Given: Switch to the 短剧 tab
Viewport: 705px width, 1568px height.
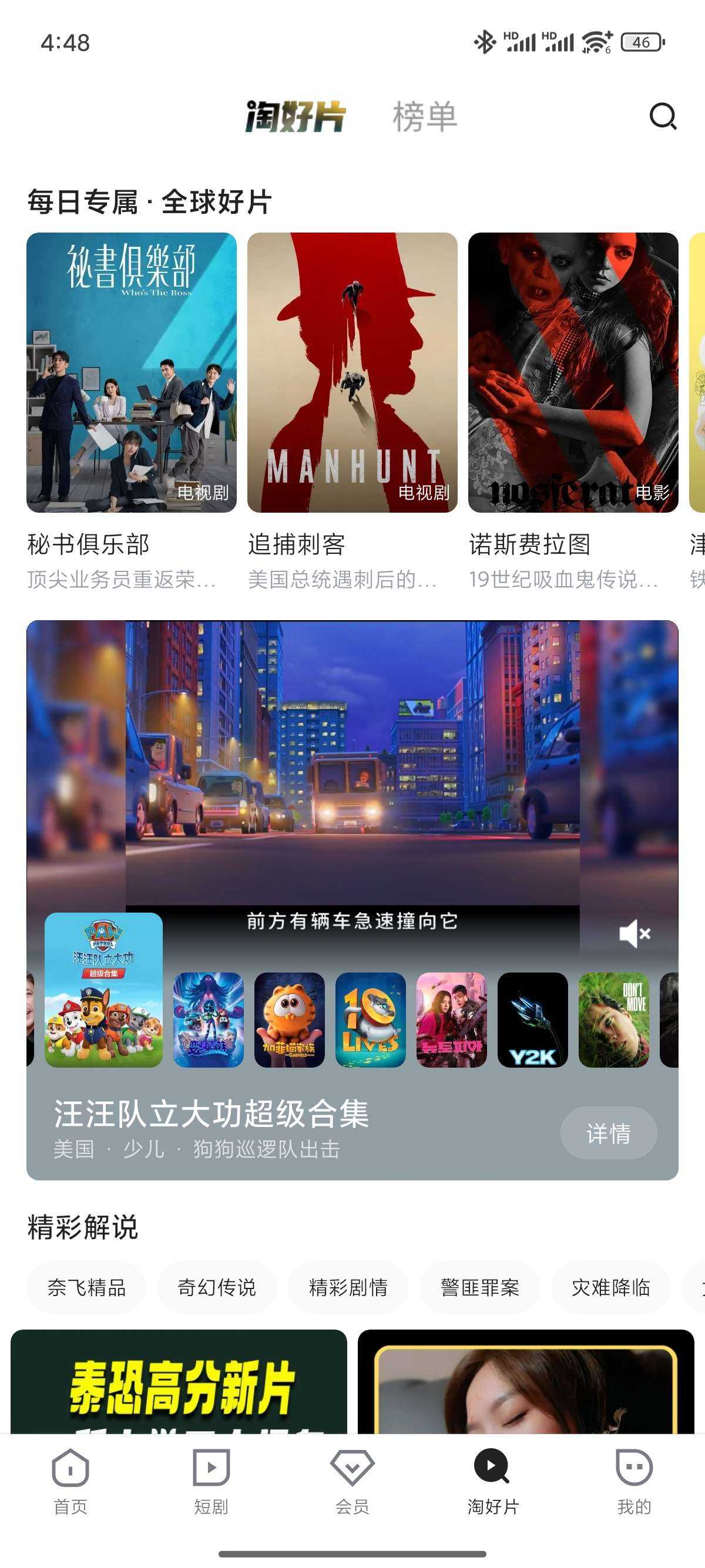Looking at the screenshot, I should point(211,1481).
